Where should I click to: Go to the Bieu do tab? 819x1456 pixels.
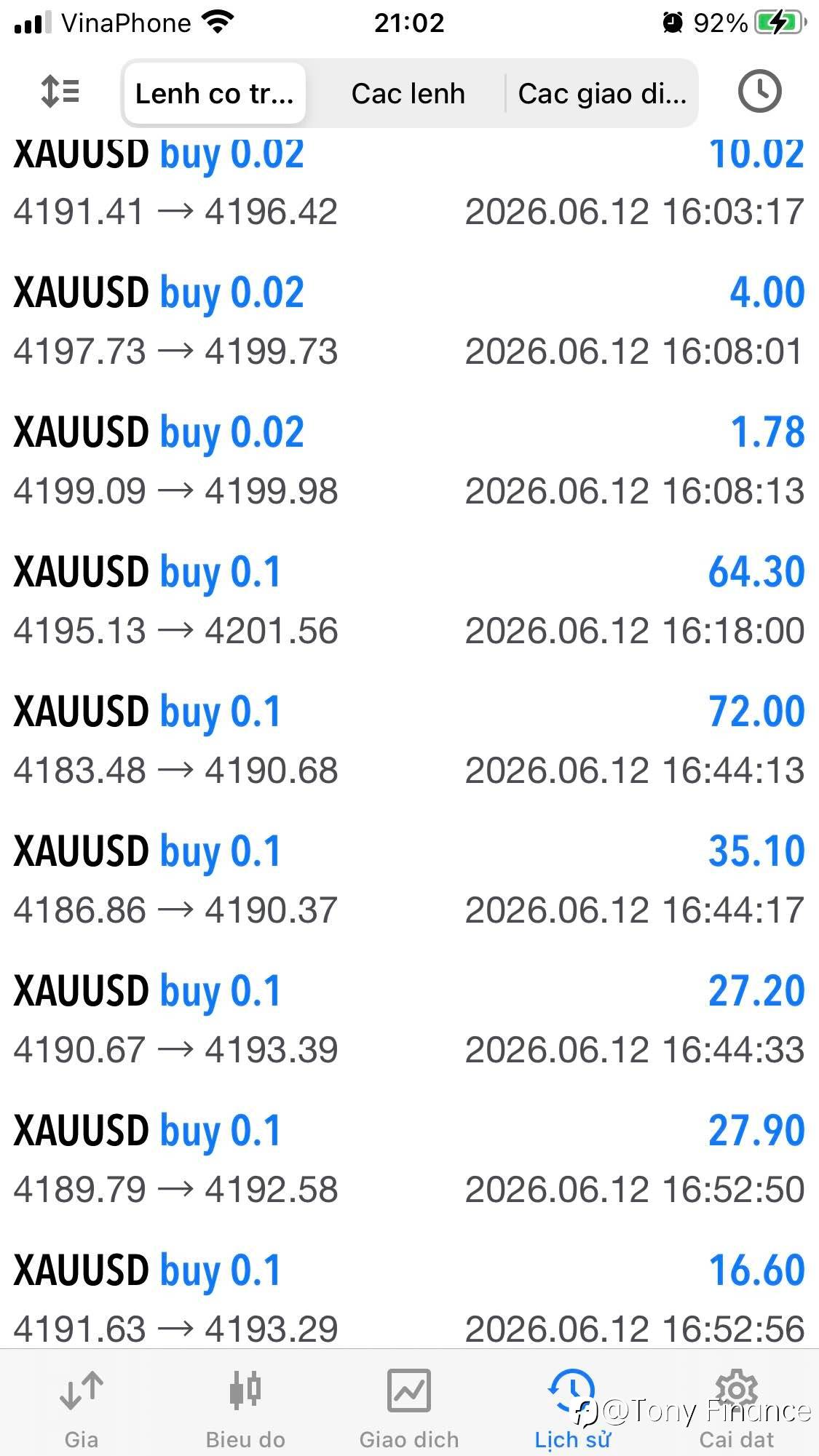click(245, 1409)
